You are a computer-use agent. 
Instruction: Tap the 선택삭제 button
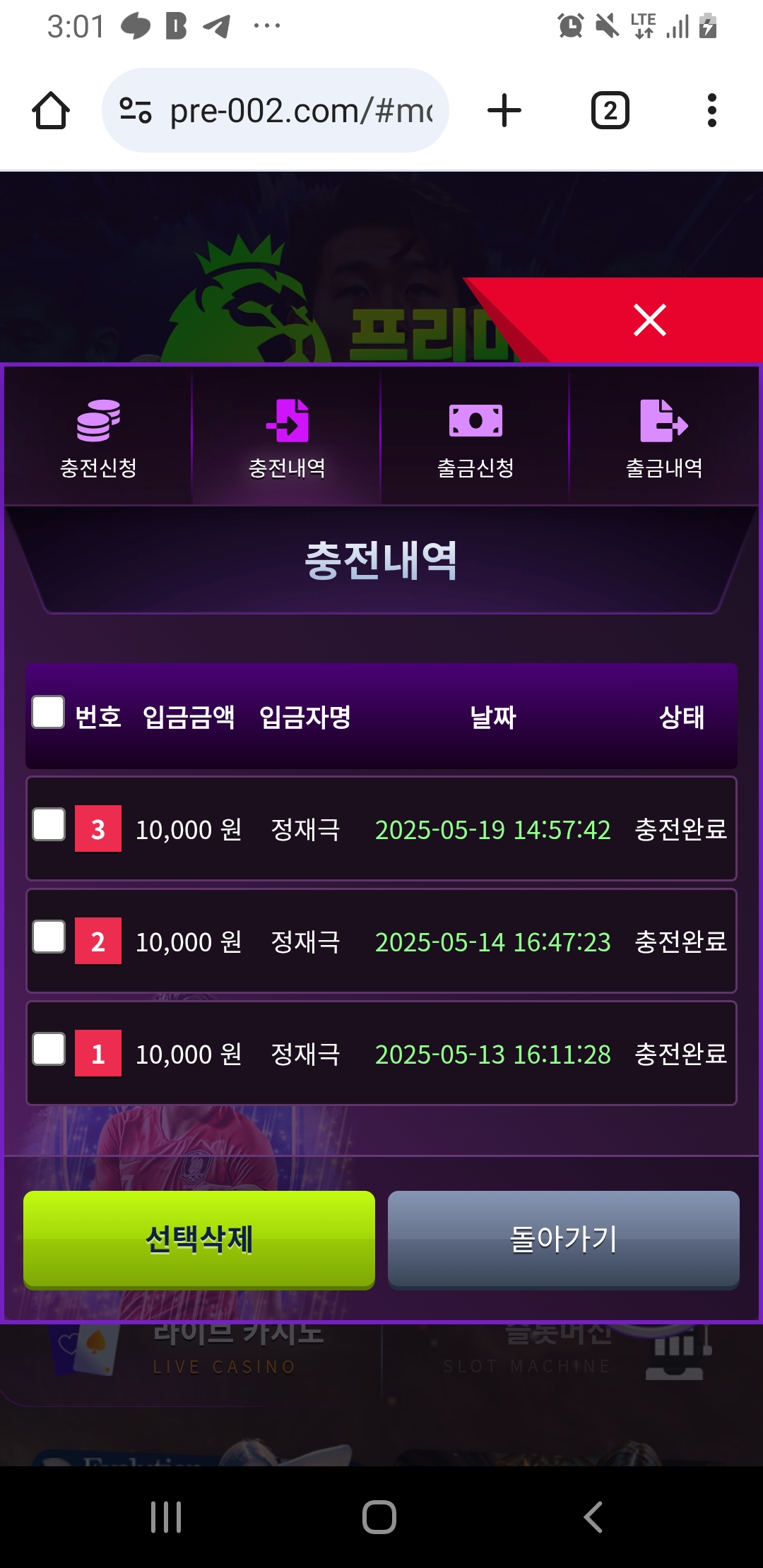pos(199,1239)
